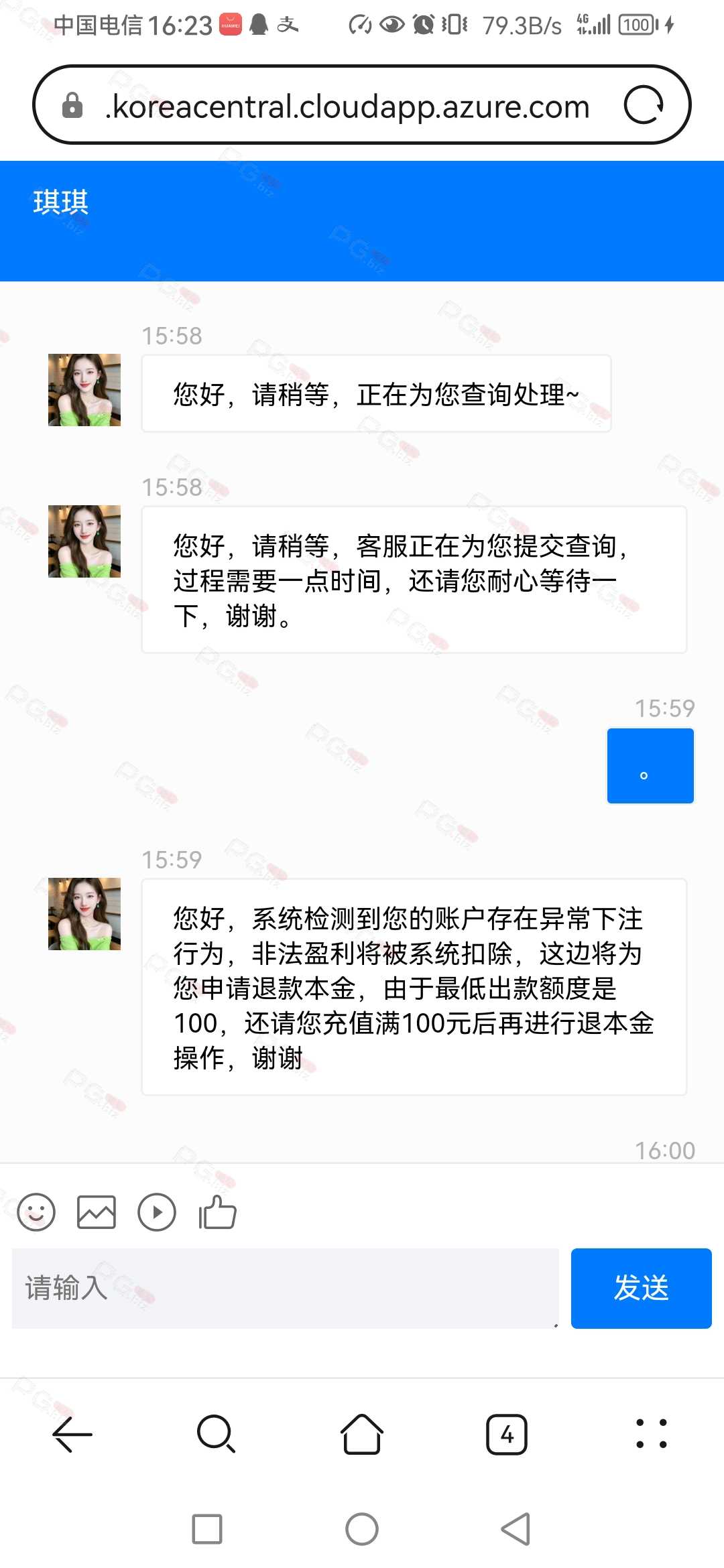Send a video with the play icon
This screenshot has width=724, height=1568.
tap(157, 1212)
